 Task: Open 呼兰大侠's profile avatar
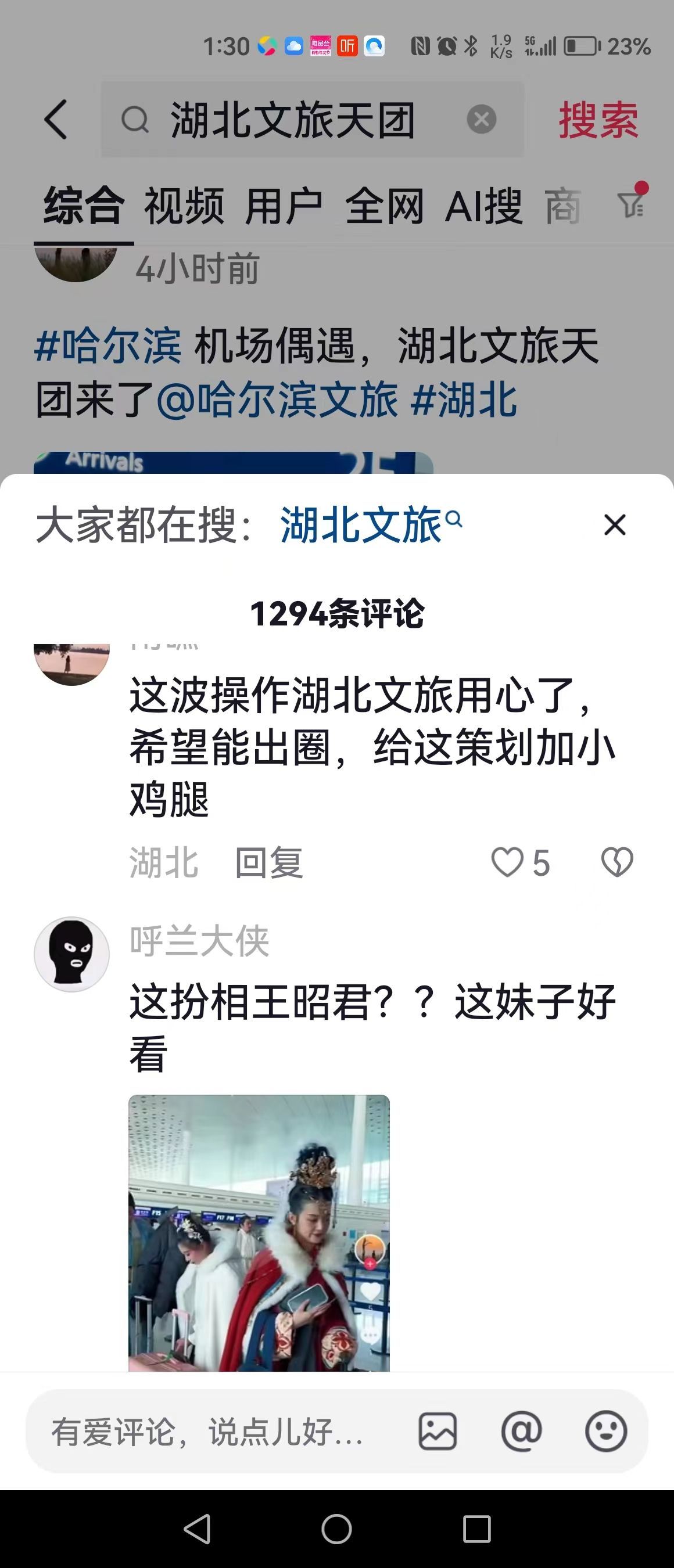(x=72, y=954)
